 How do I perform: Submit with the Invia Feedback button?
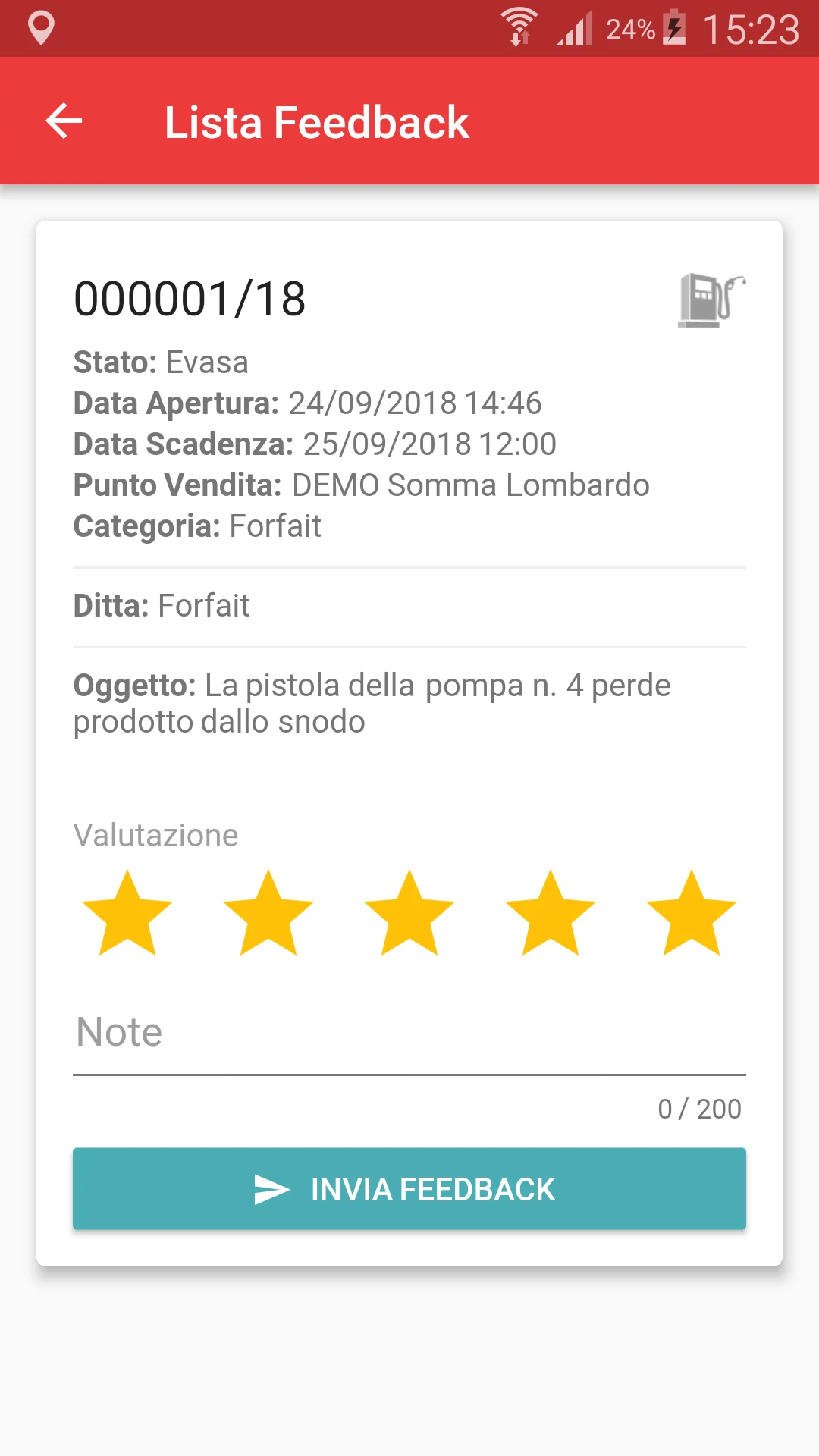409,1188
